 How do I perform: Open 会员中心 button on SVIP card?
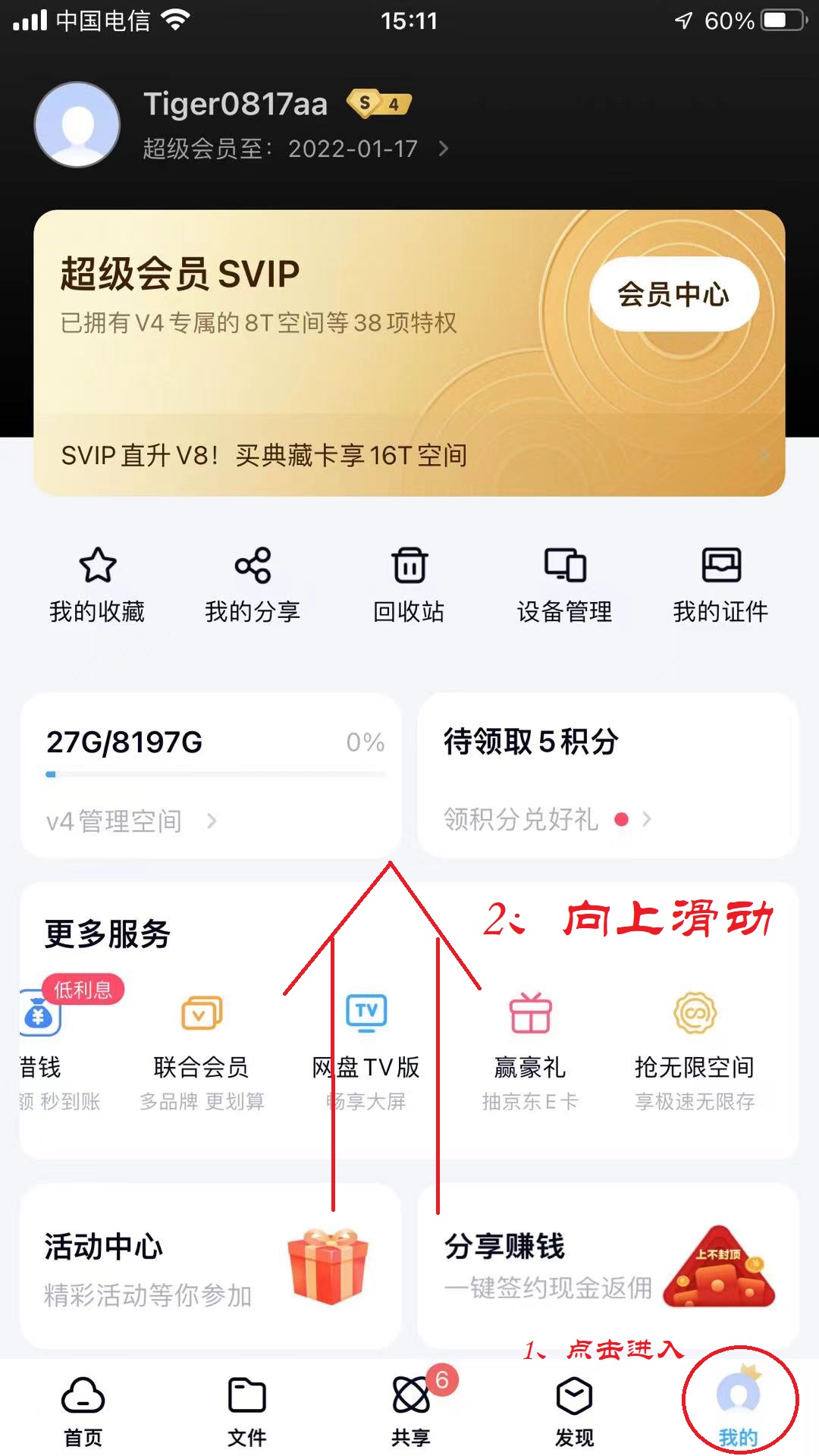[673, 294]
